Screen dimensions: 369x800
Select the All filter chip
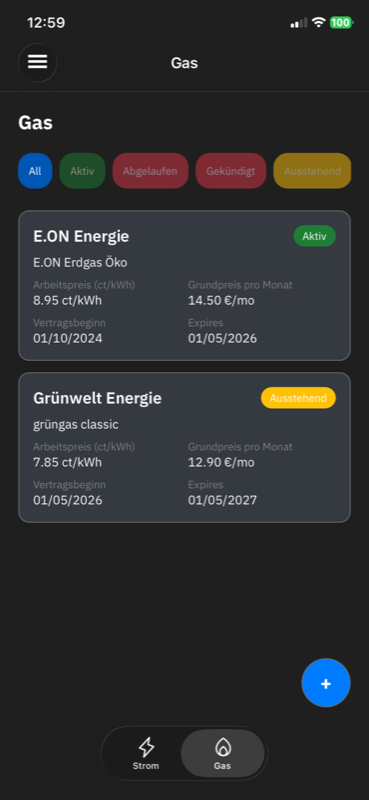tap(35, 171)
